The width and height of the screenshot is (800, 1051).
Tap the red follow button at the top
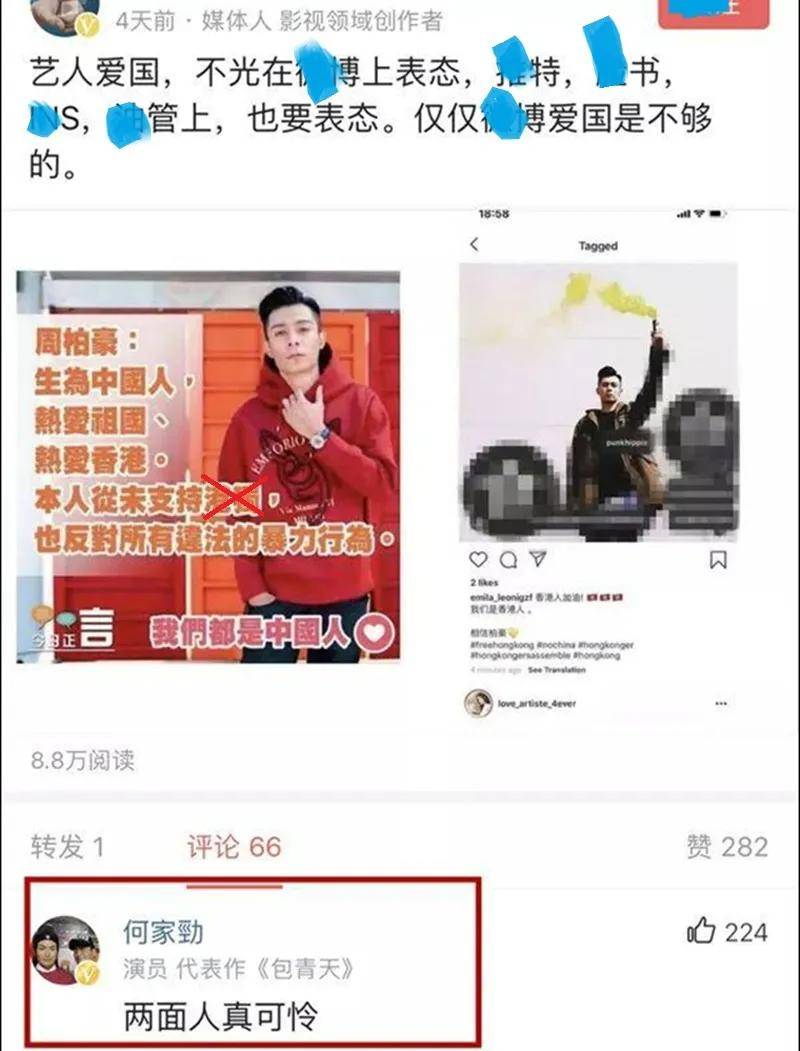tap(713, 12)
